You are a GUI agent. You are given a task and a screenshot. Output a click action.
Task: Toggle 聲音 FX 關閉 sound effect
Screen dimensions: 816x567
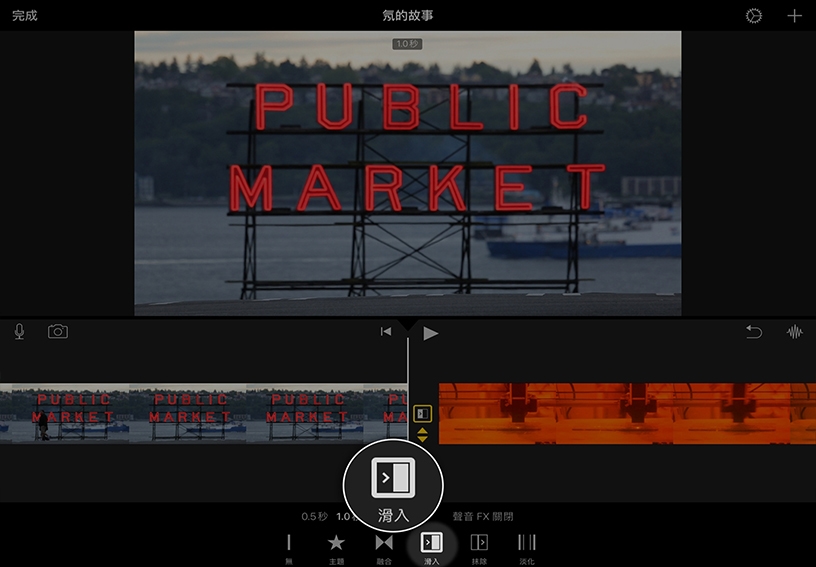(482, 517)
